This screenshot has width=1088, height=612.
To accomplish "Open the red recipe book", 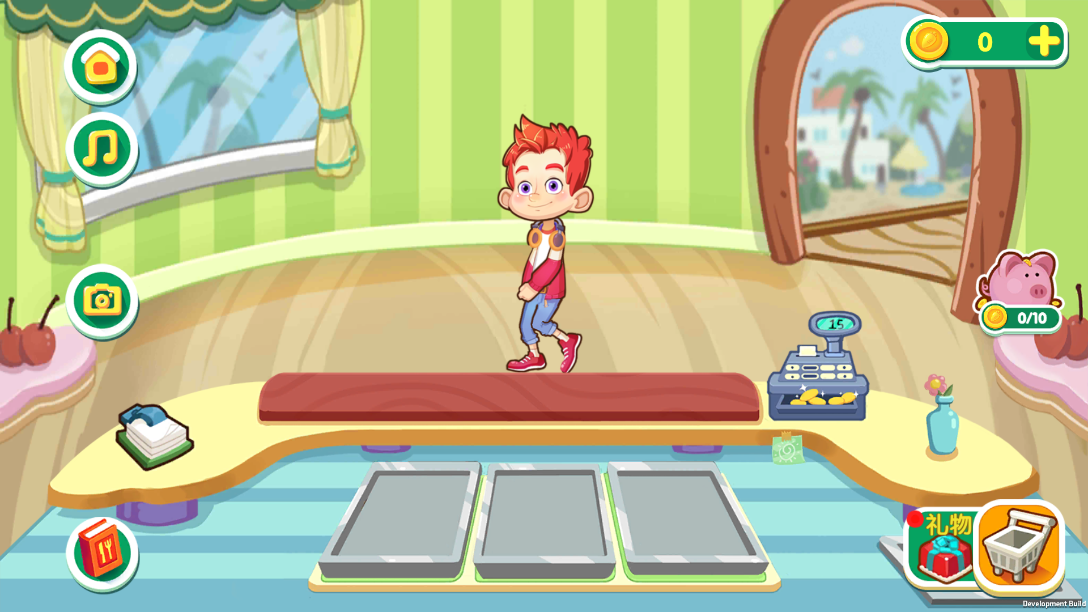I will point(101,551).
